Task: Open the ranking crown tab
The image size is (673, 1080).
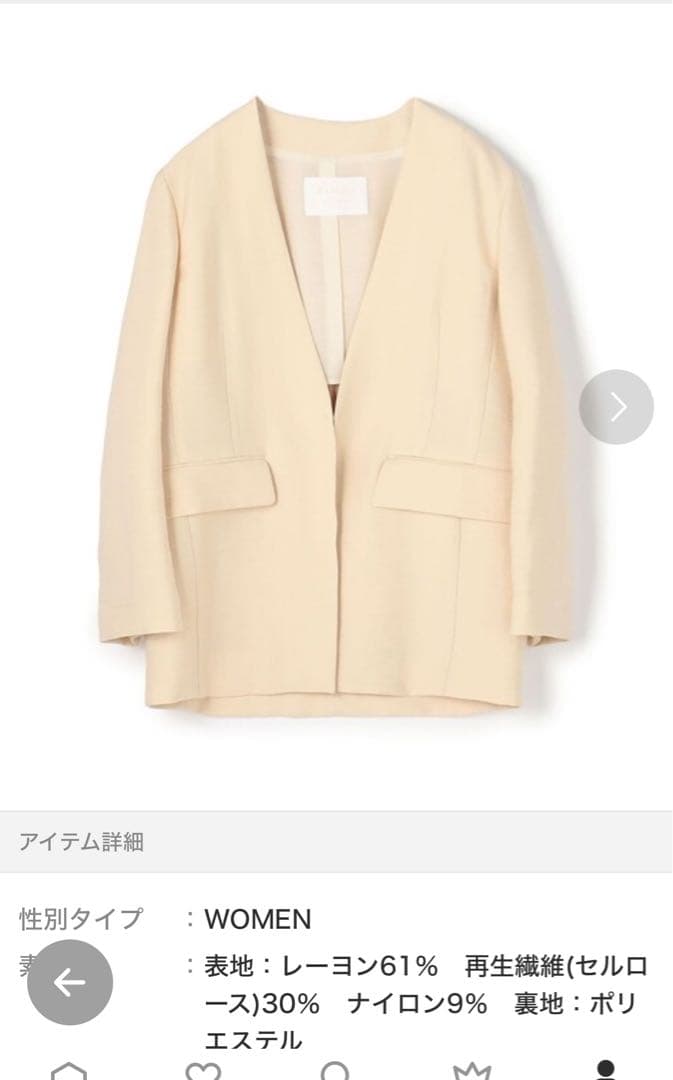Action: click(x=471, y=1070)
